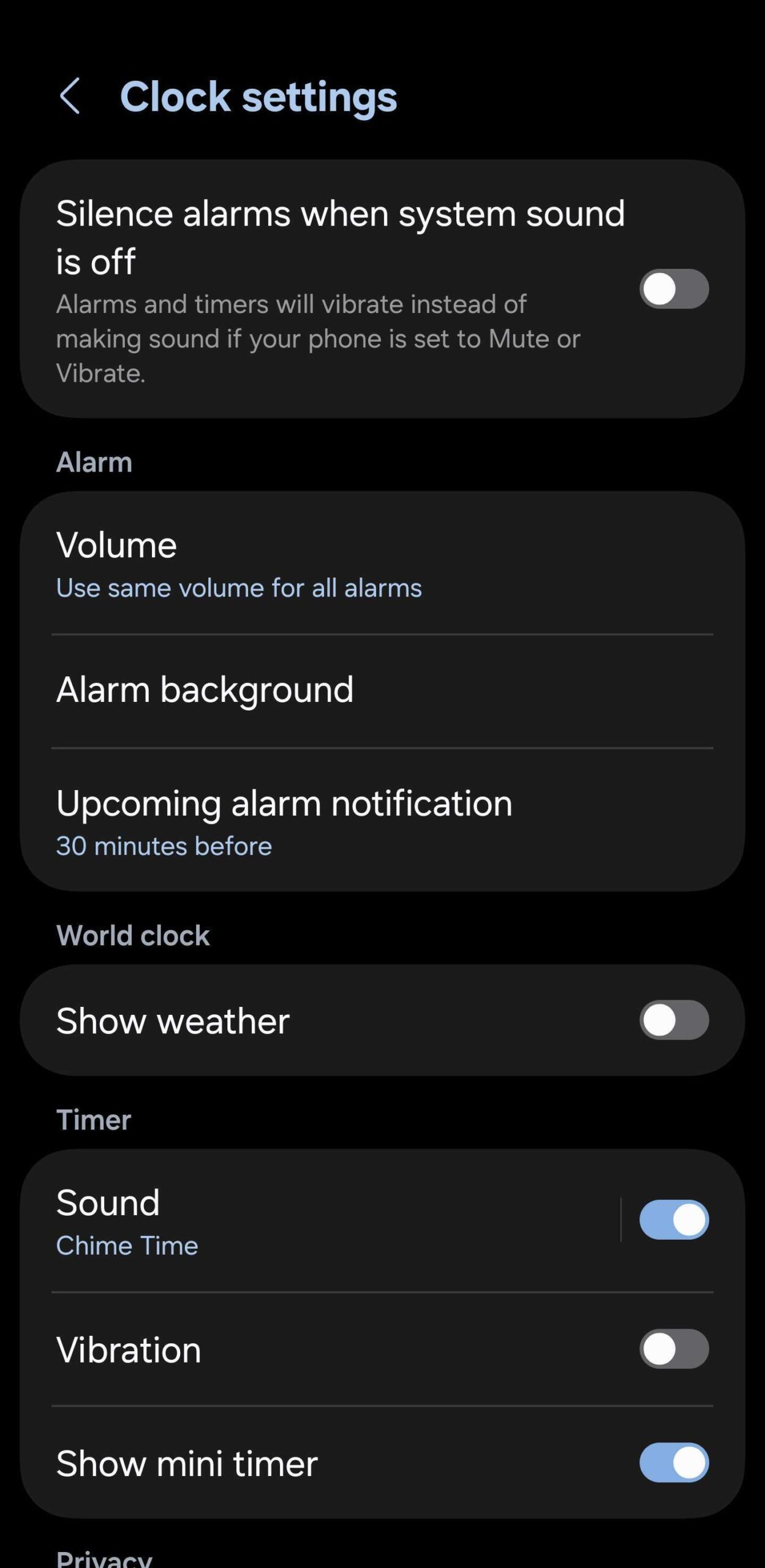Enable timer Vibration
Viewport: 765px width, 1568px height.
coord(674,1348)
